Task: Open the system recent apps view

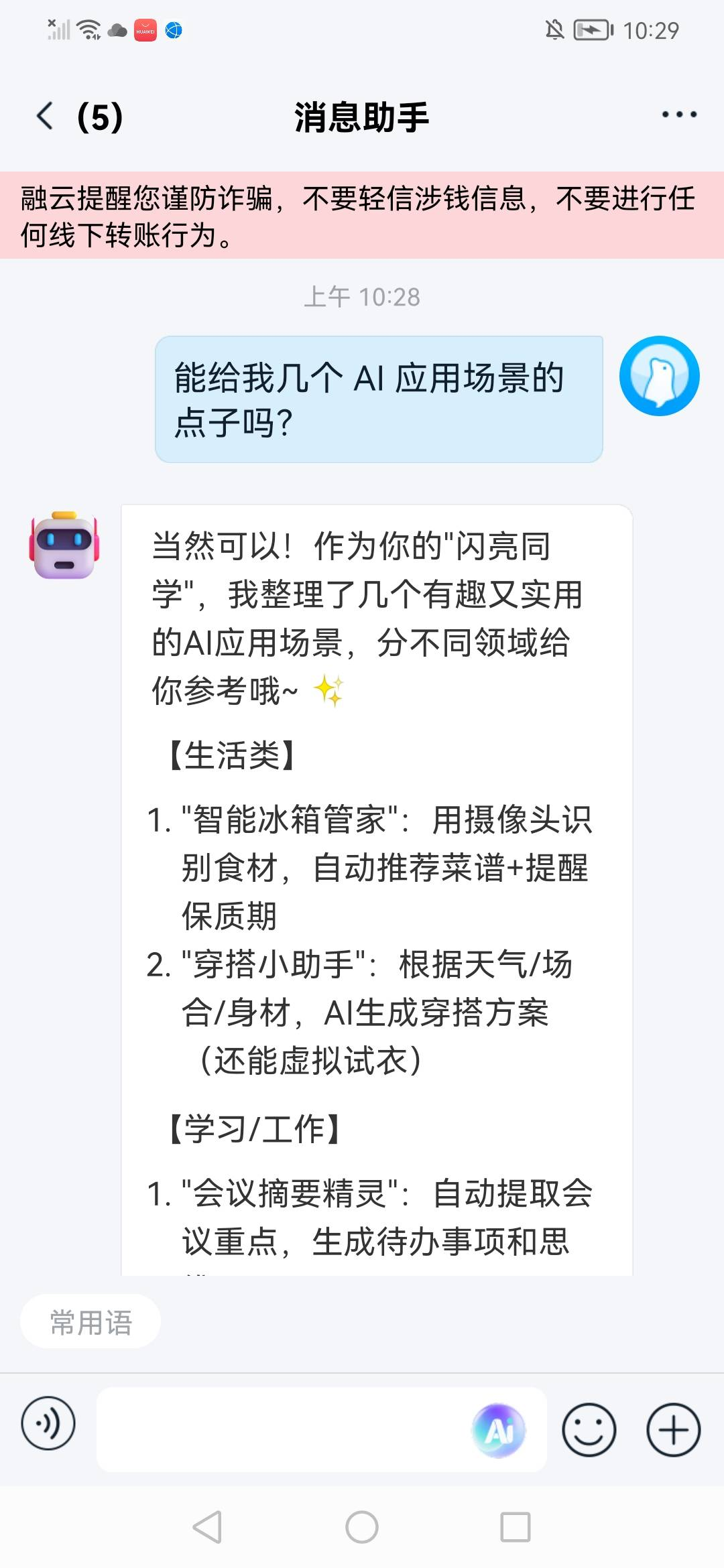Action: pyautogui.click(x=515, y=1528)
